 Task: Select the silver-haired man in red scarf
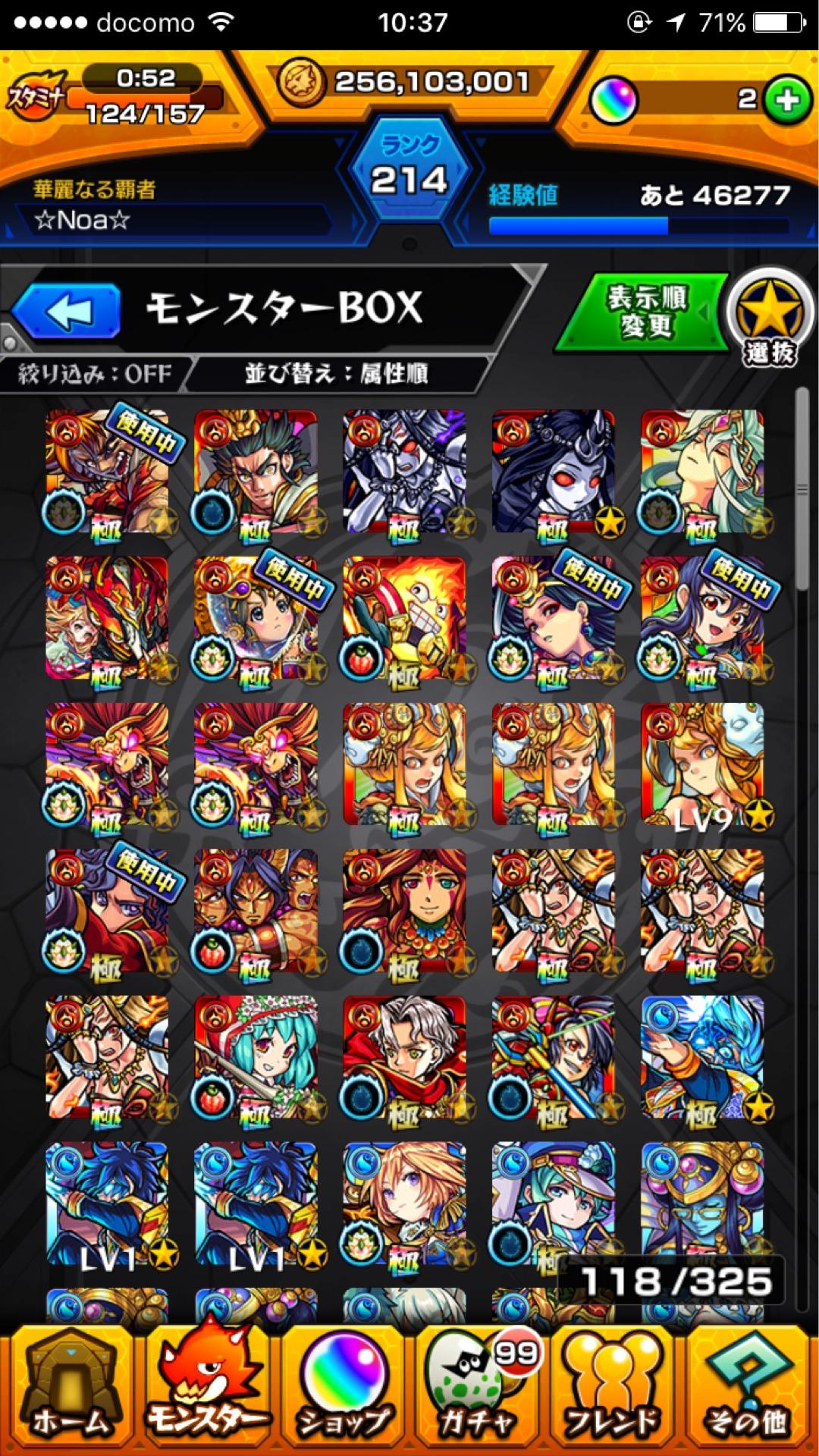405,1058
